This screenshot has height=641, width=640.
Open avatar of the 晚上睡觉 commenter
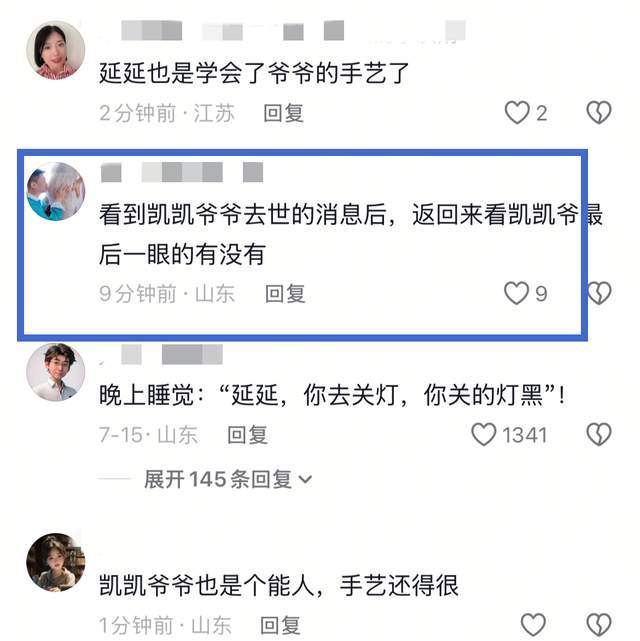pos(55,372)
